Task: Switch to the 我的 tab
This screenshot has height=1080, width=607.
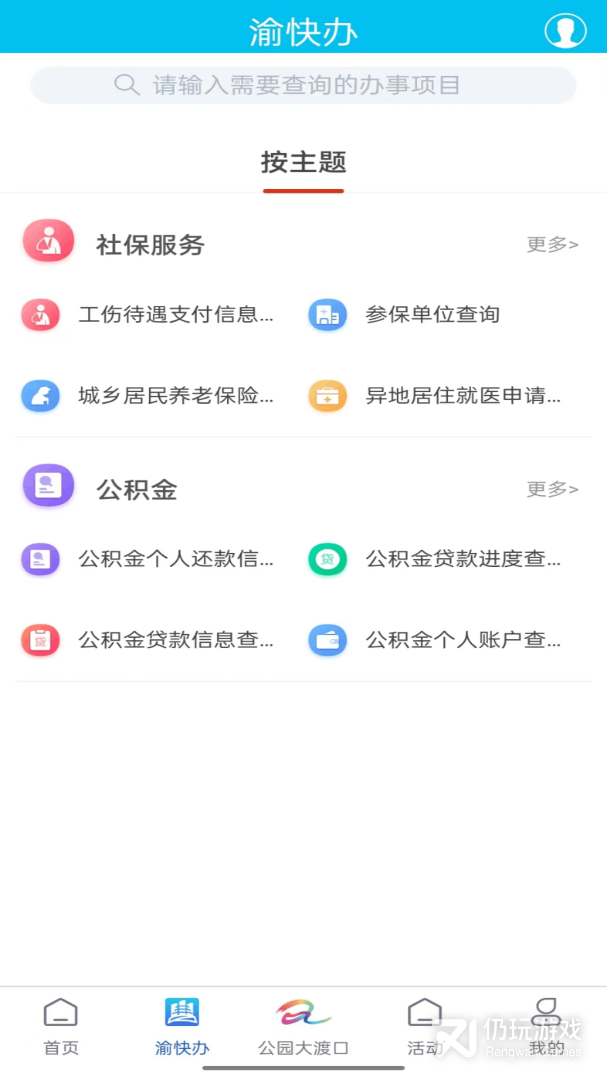Action: point(546,1027)
